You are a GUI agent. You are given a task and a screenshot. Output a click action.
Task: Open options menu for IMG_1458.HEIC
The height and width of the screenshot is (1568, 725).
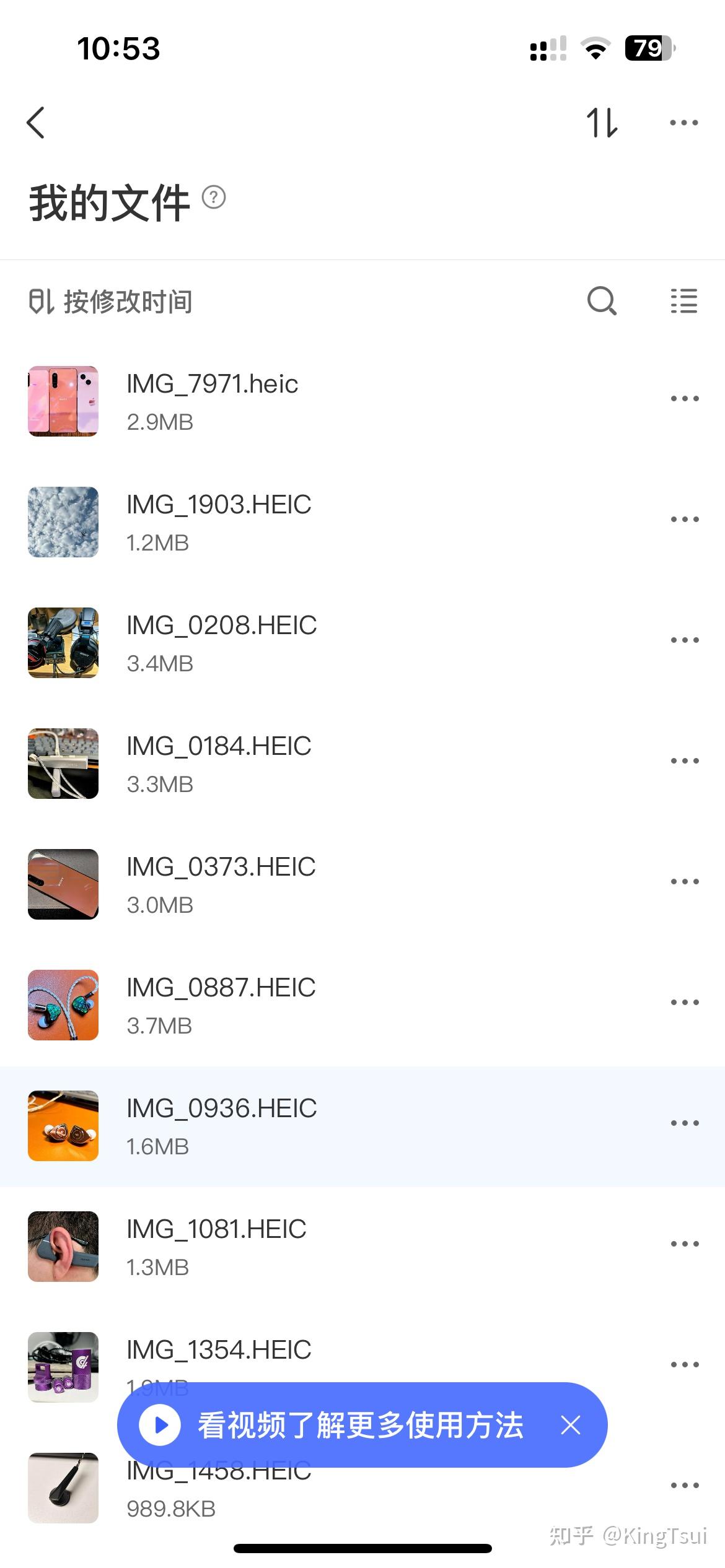[x=683, y=1485]
